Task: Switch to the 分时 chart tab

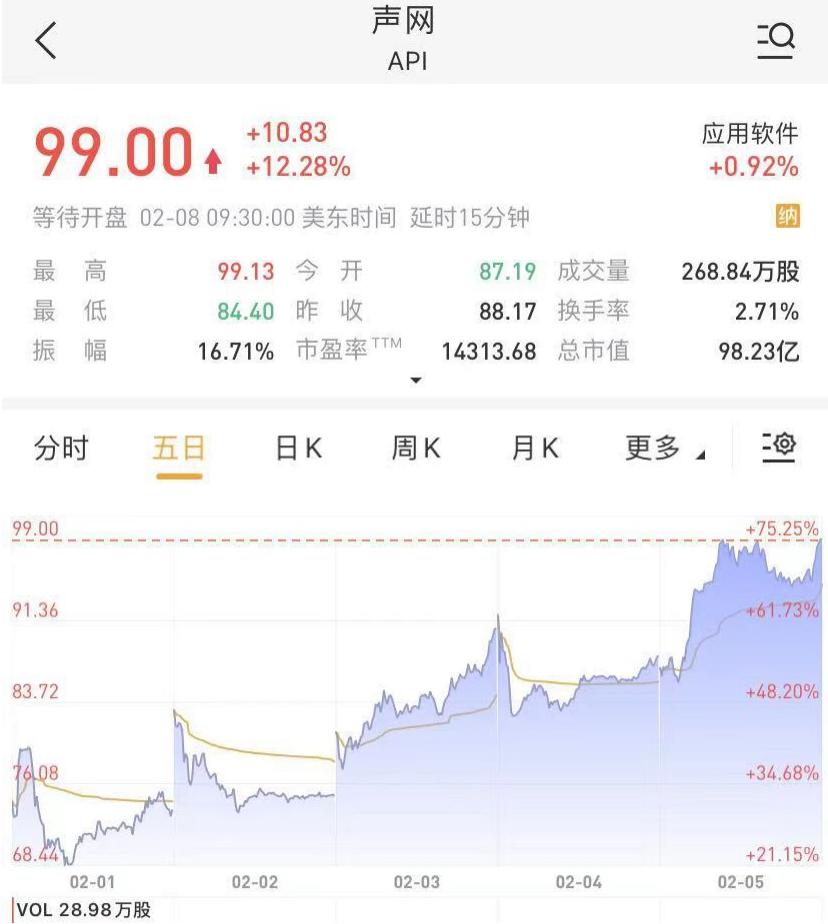Action: click(61, 448)
